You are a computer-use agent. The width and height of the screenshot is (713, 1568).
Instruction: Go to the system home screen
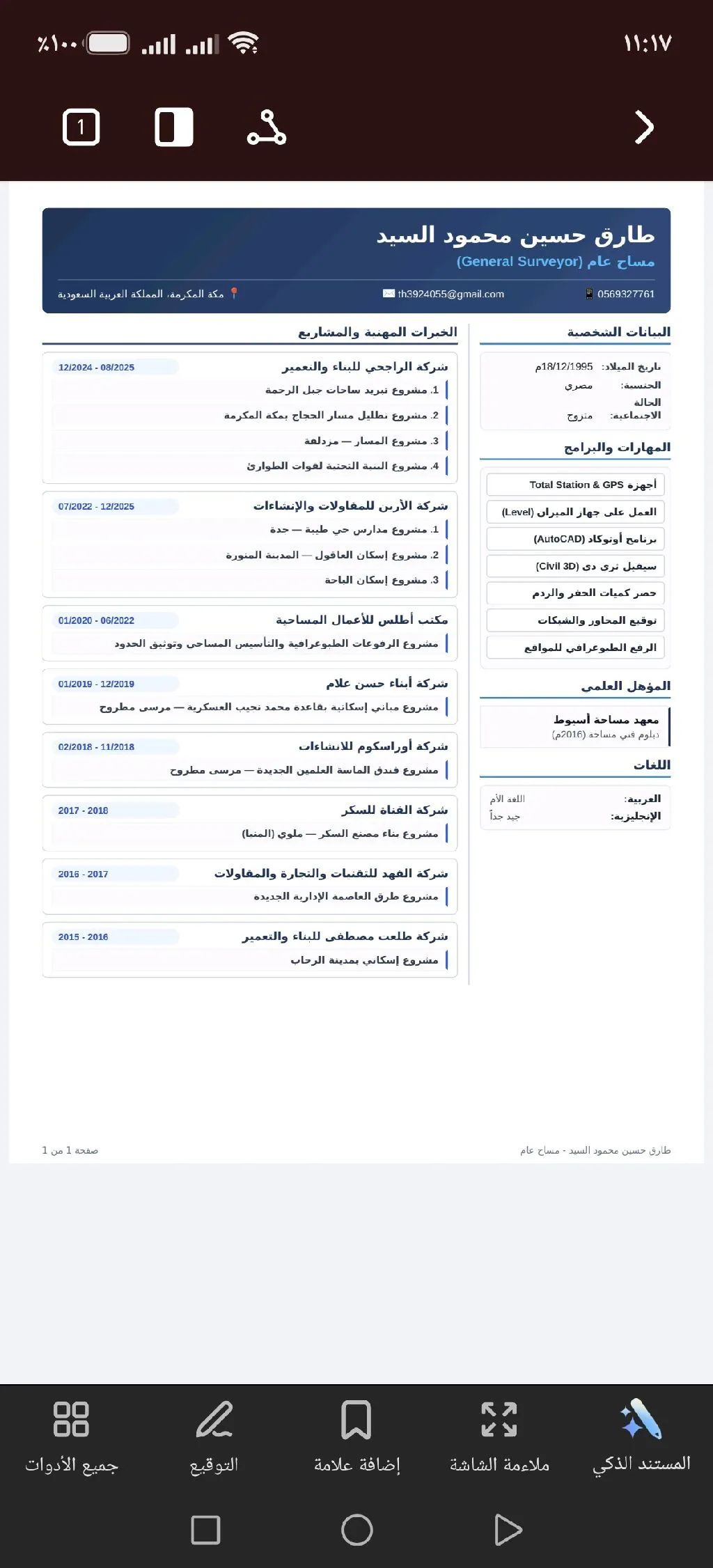356,1530
